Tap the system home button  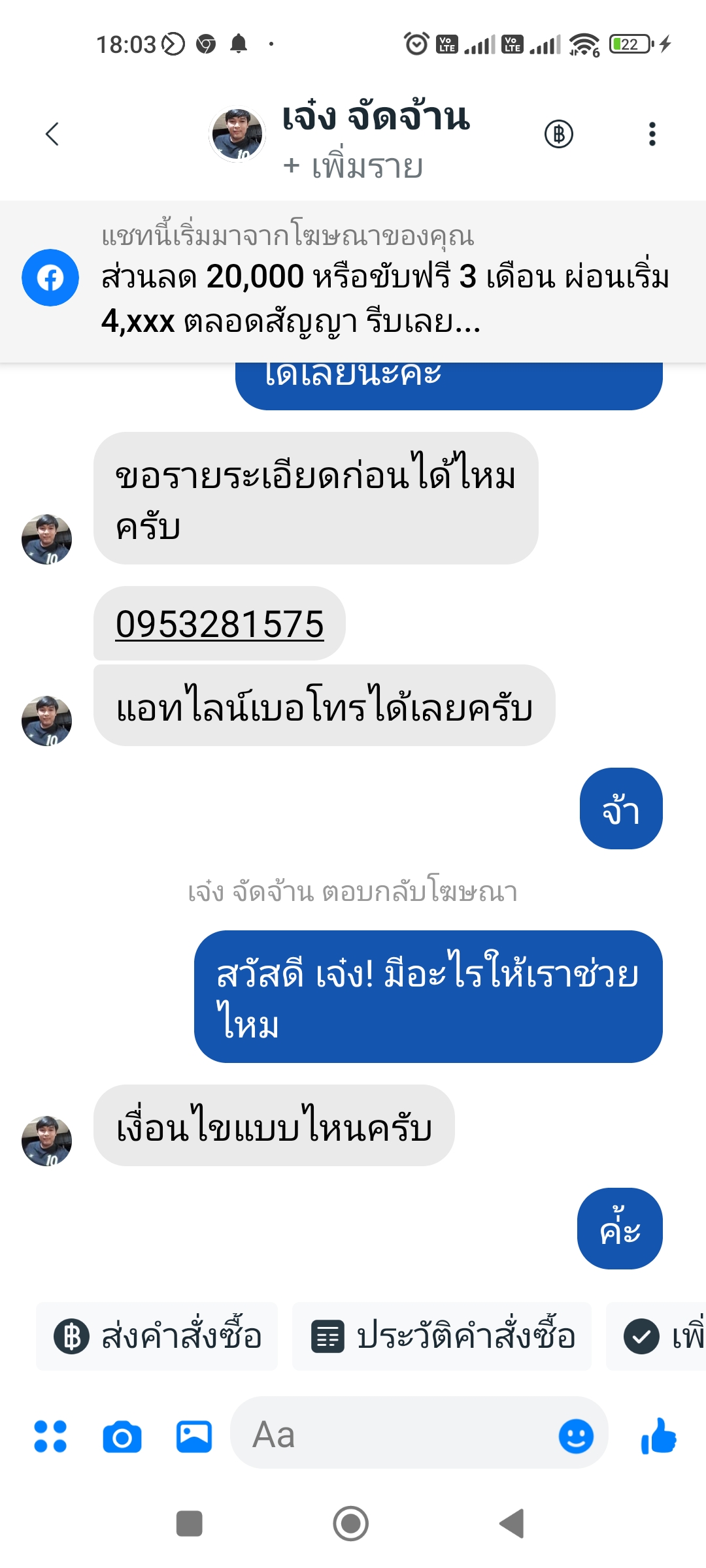click(351, 1524)
